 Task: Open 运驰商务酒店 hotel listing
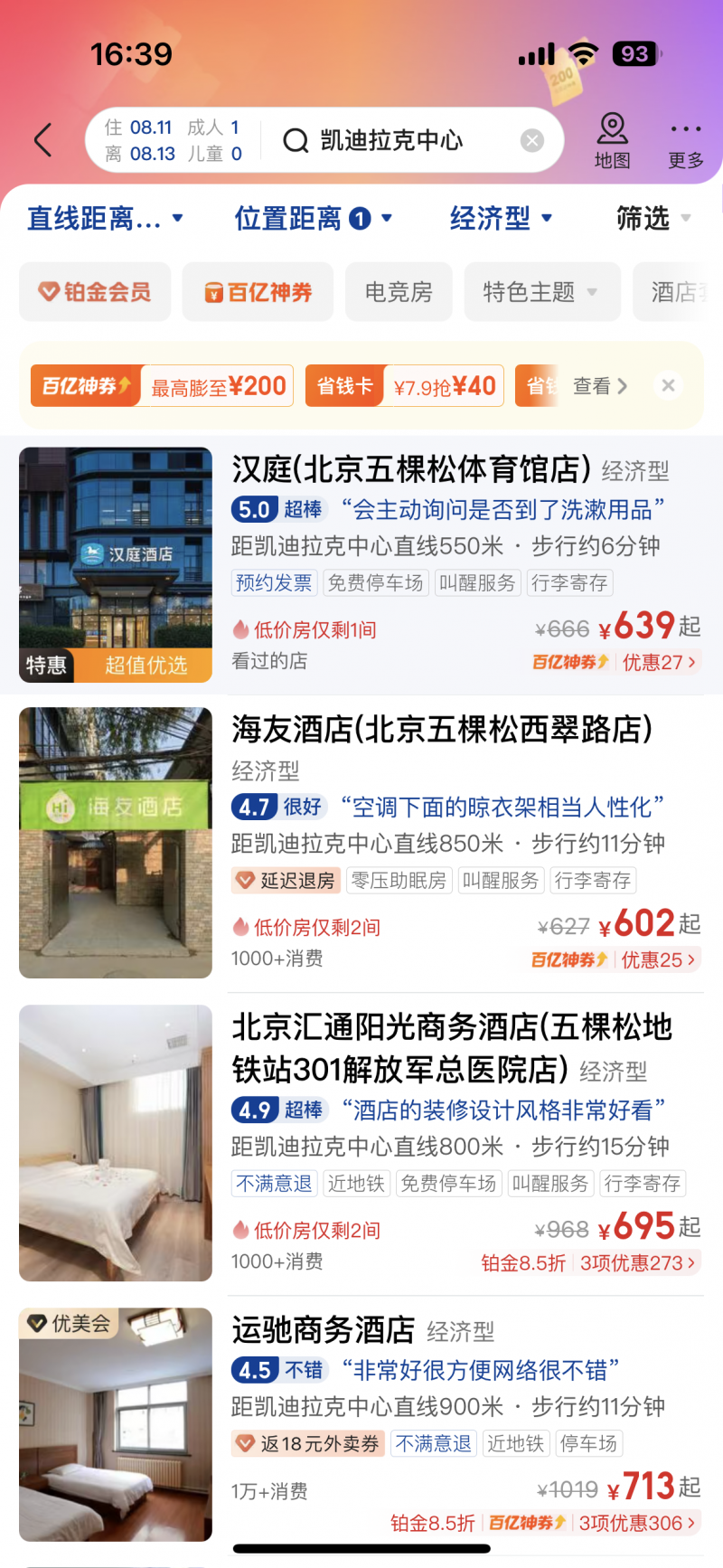[x=324, y=1330]
